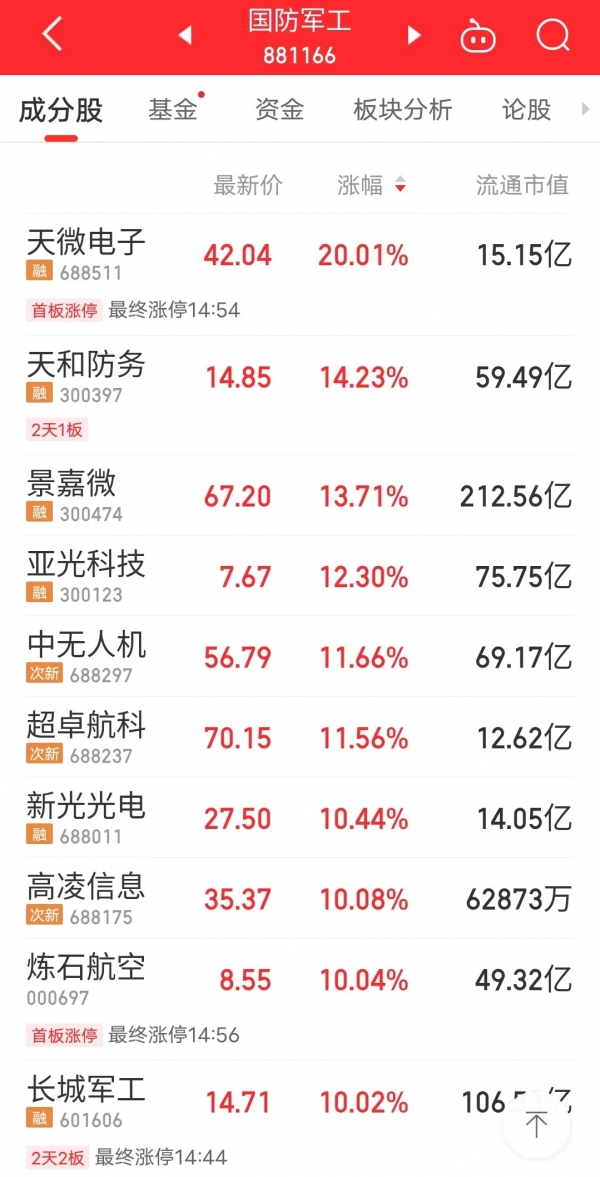Open the 板块分析 tab
600x1177 pixels.
[x=403, y=110]
